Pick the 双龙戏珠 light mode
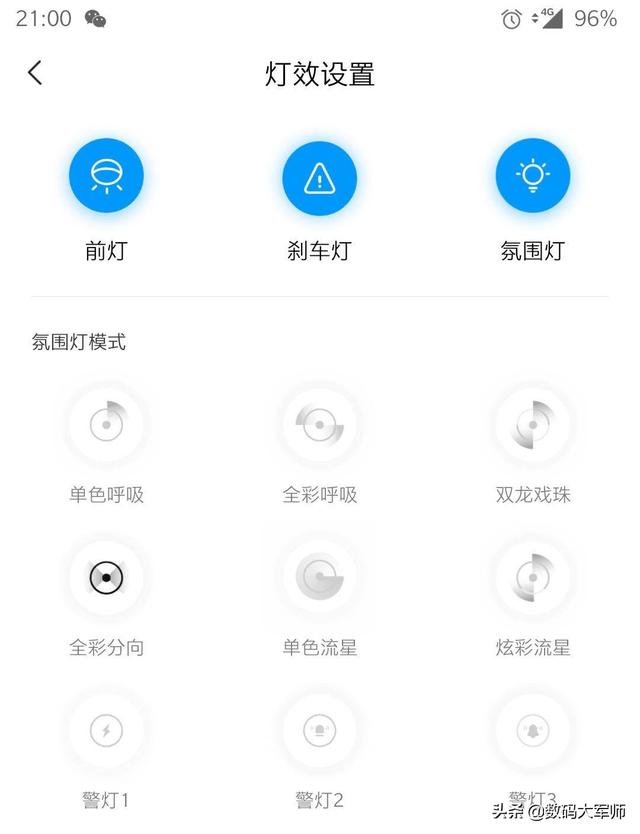This screenshot has width=640, height=834. [532, 426]
